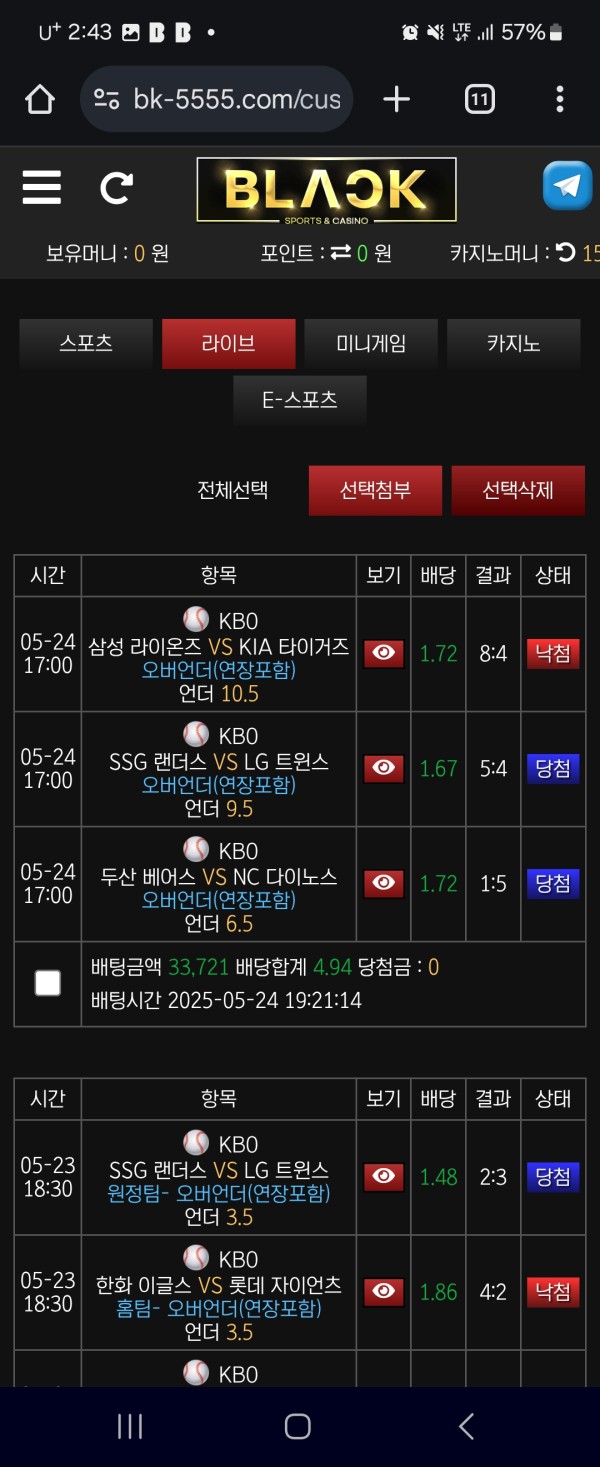Switch to the E-스포츠 tab
Viewport: 600px width, 1467px height.
coord(300,400)
